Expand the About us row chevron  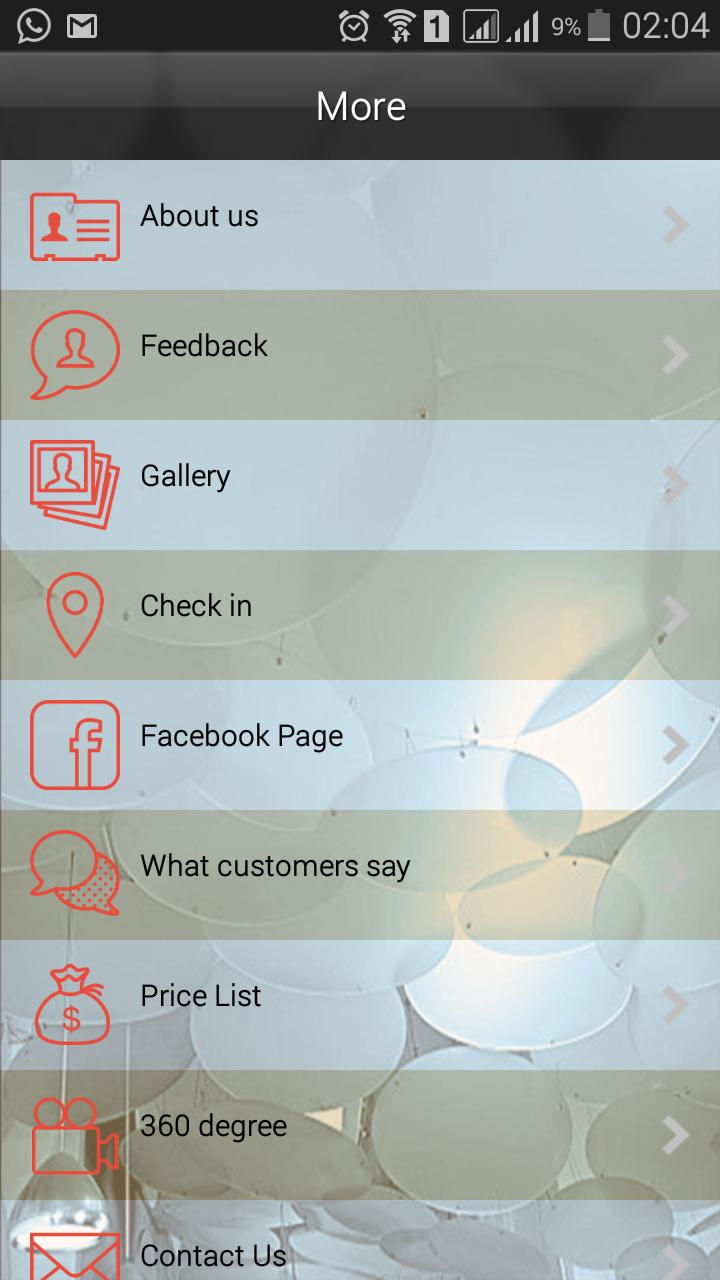(676, 224)
